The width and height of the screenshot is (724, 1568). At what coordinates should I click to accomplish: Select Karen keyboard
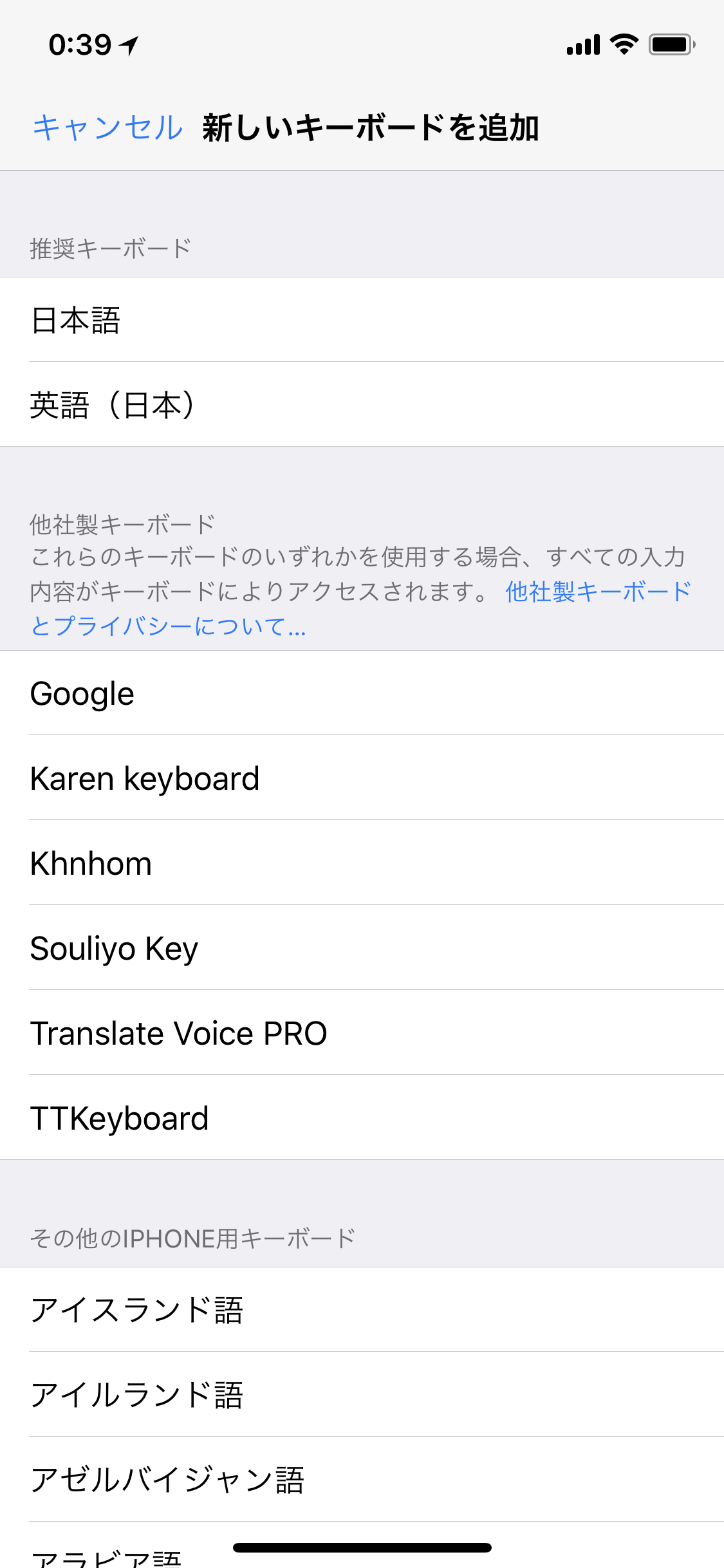click(x=362, y=778)
